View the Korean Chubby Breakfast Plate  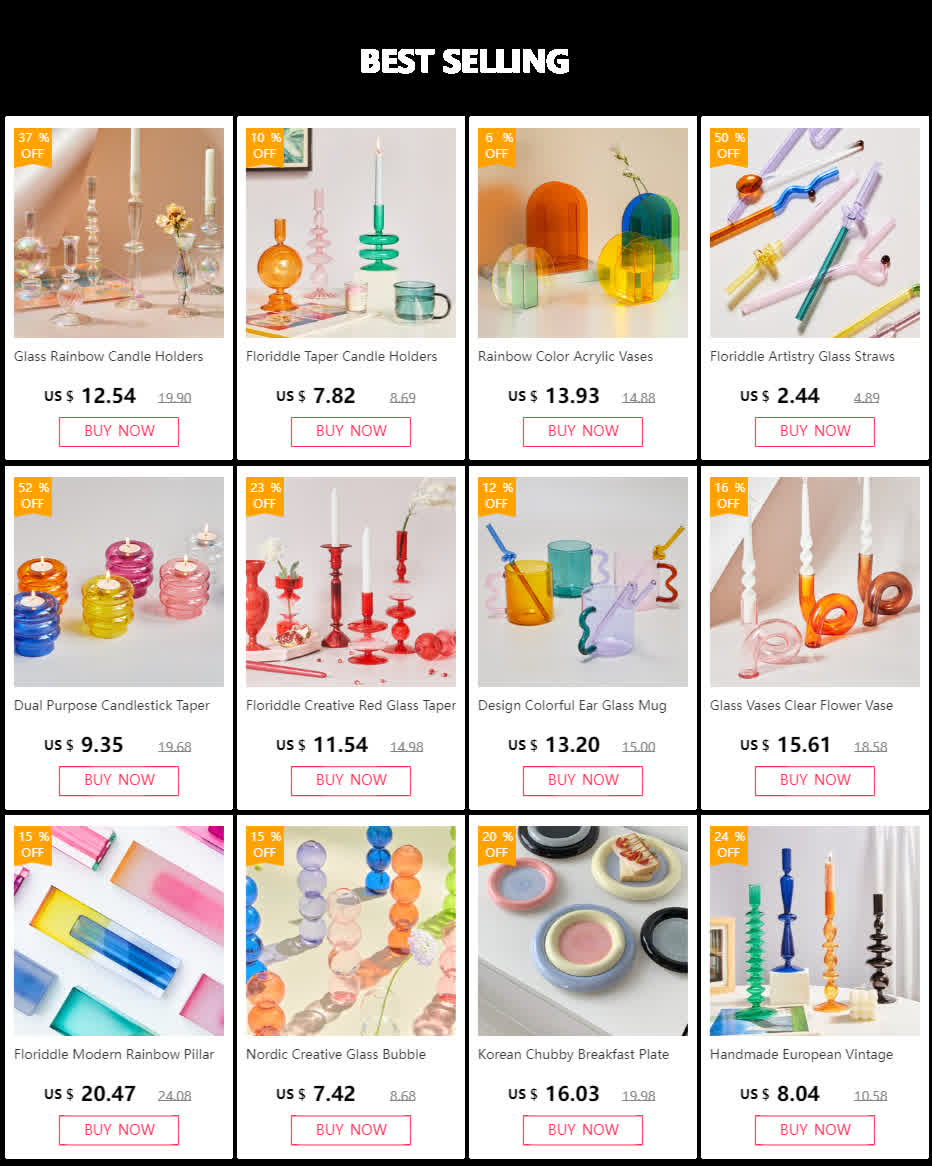583,931
